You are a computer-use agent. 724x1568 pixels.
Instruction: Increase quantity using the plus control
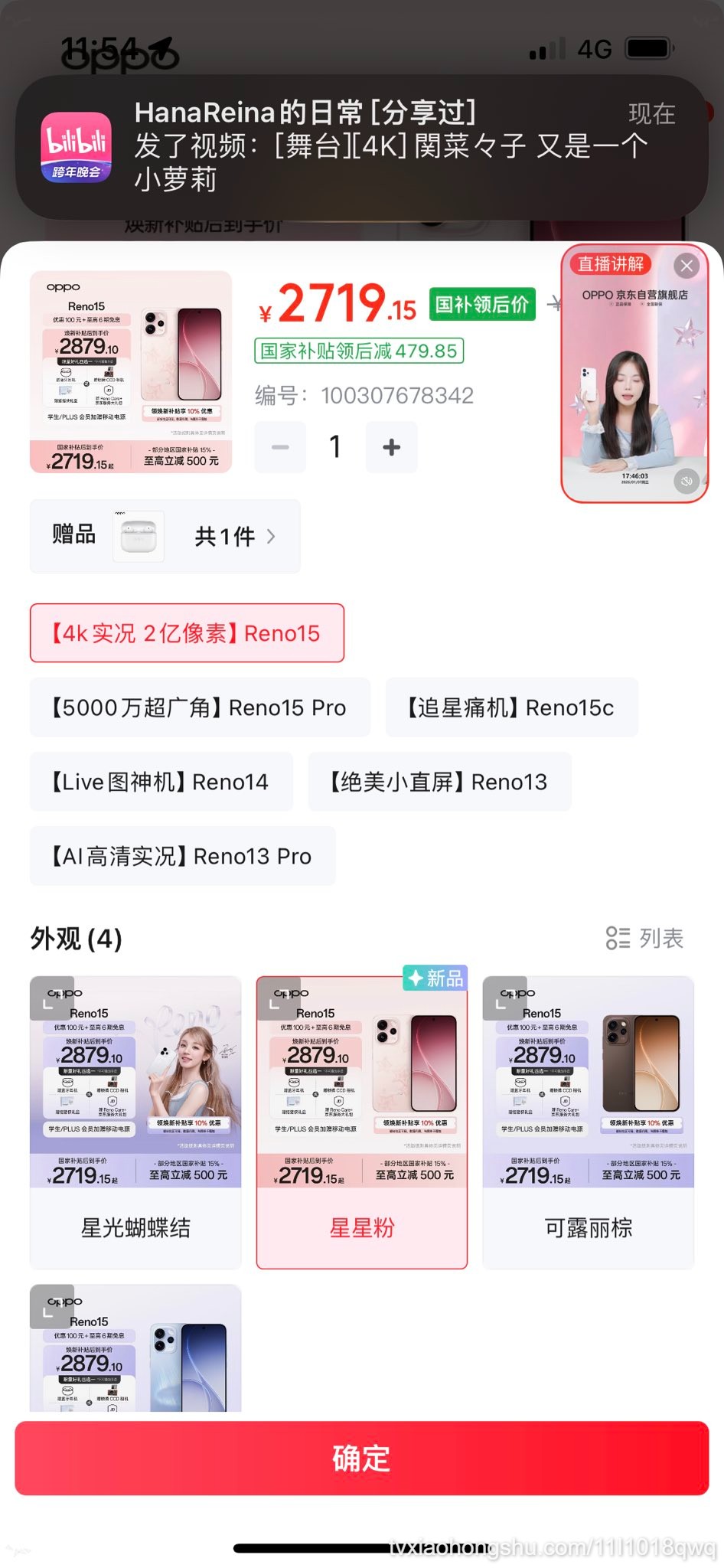point(391,446)
